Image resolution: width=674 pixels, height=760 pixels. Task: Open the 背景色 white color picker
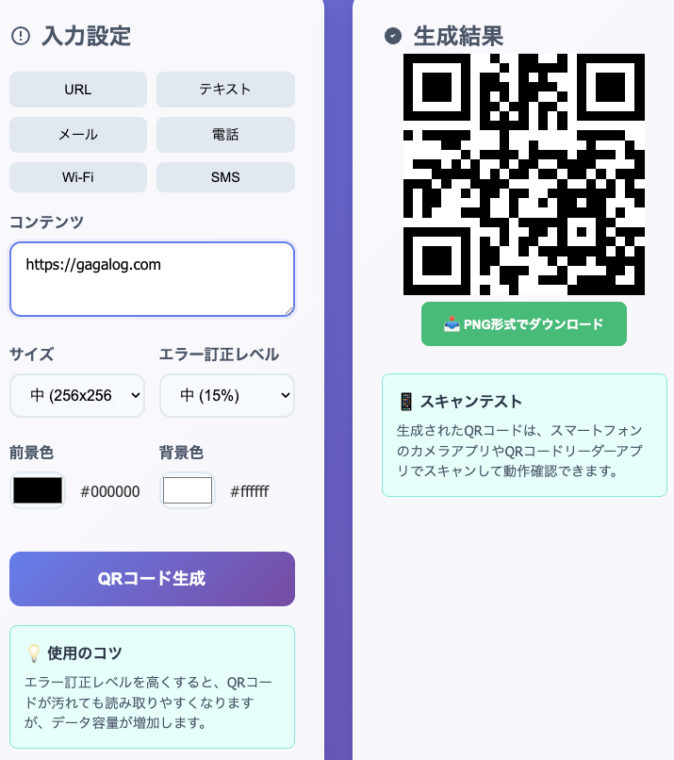[187, 490]
